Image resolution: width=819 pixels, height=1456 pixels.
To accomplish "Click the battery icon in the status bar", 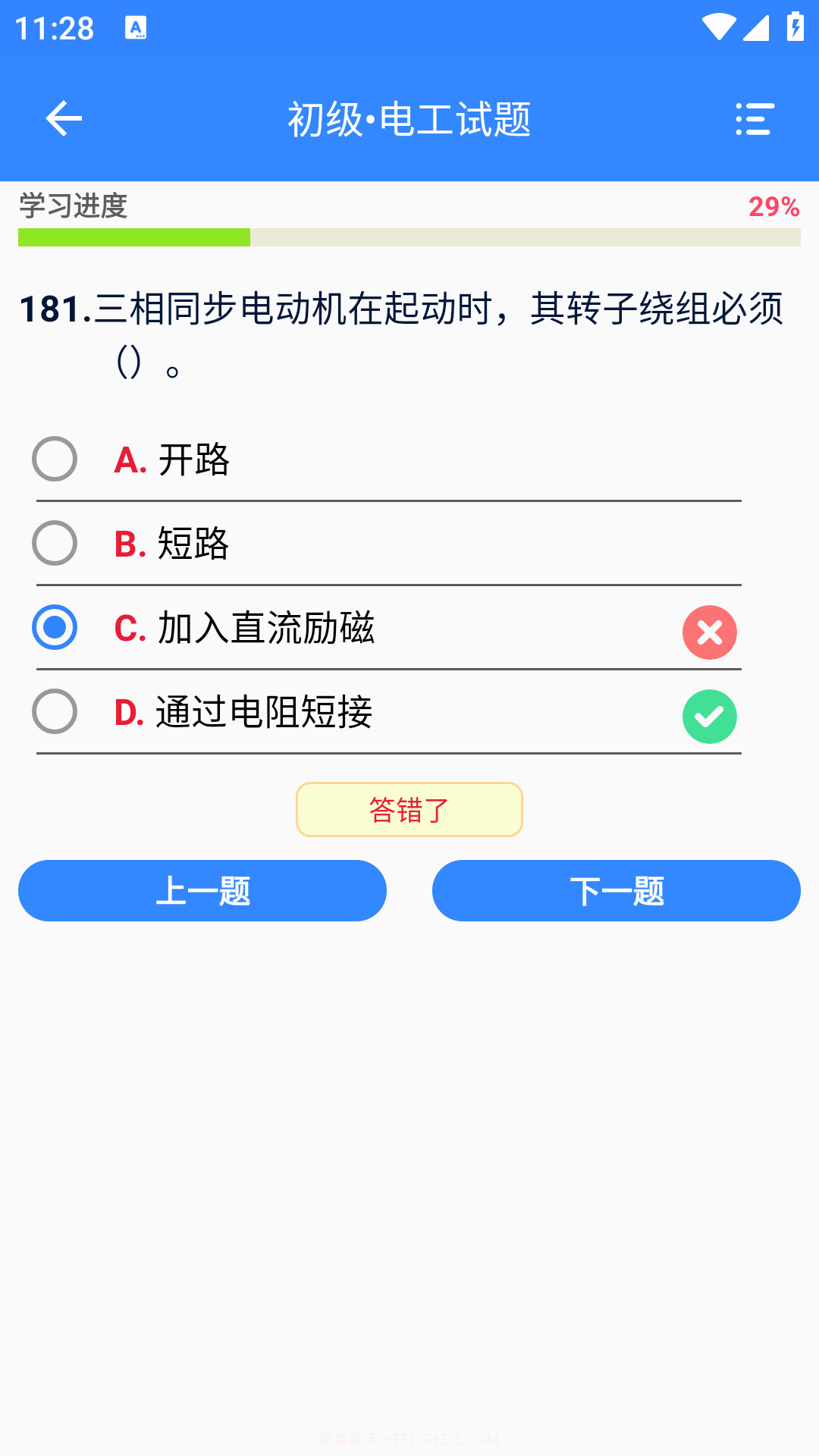I will pos(795,25).
